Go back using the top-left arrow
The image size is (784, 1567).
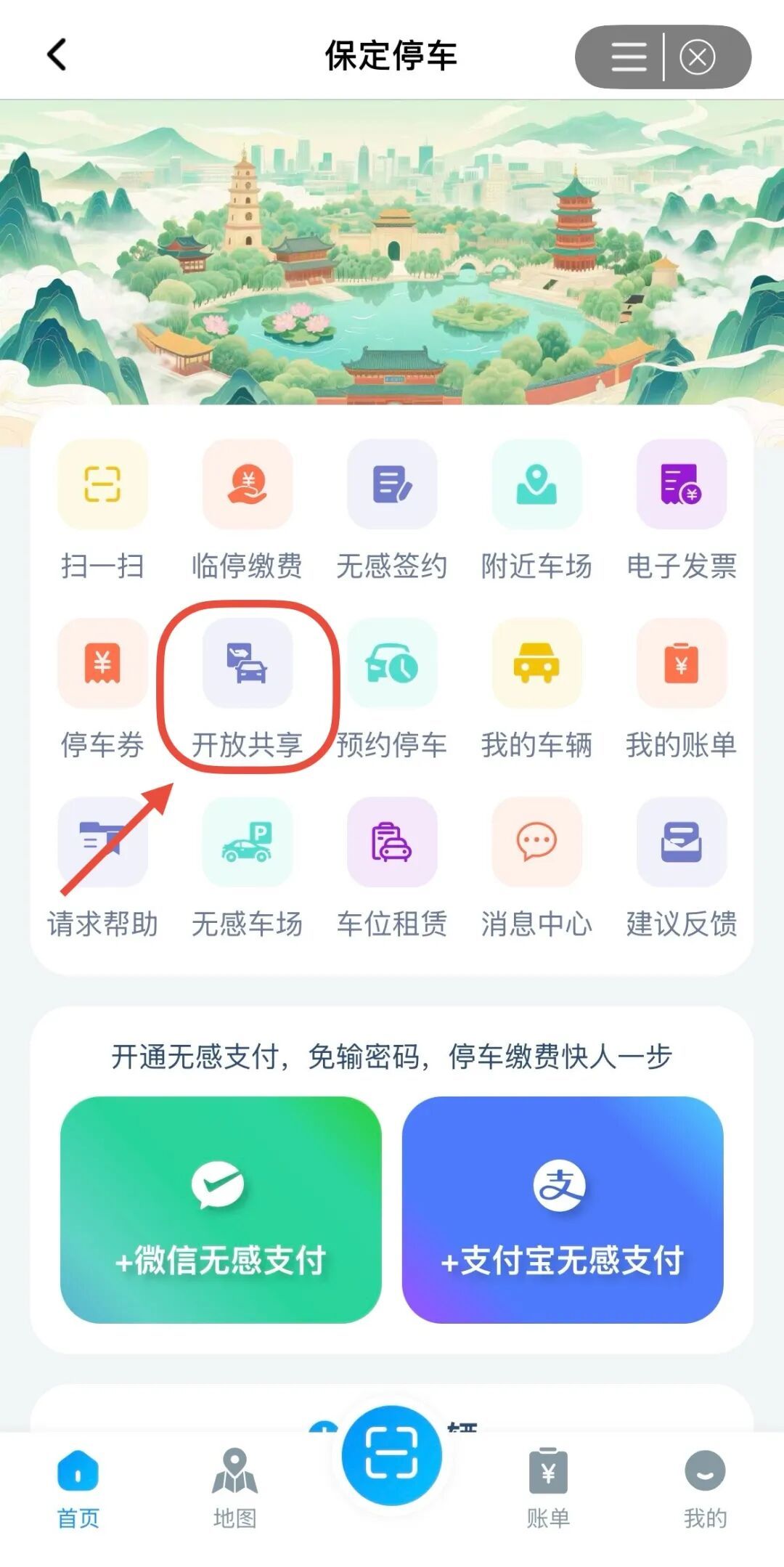[x=57, y=55]
